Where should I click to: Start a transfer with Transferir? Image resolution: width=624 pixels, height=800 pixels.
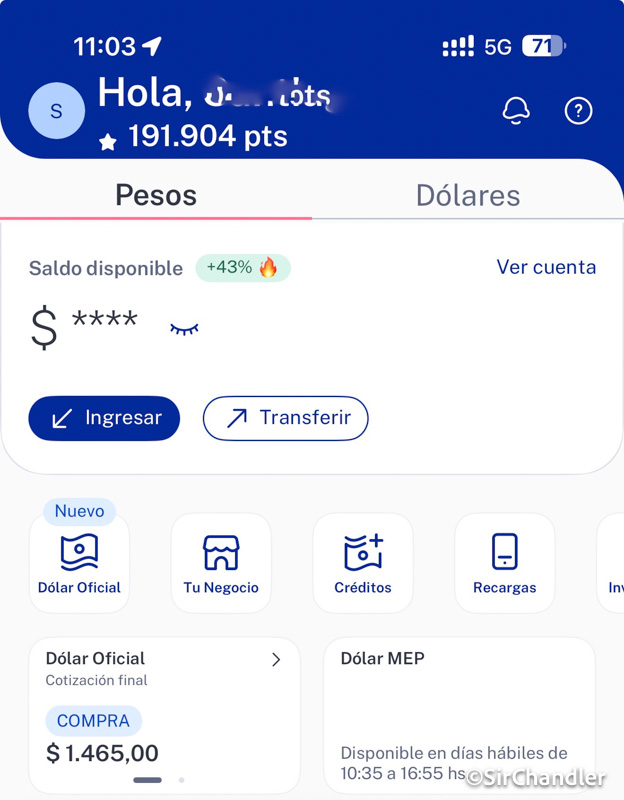[x=285, y=418]
